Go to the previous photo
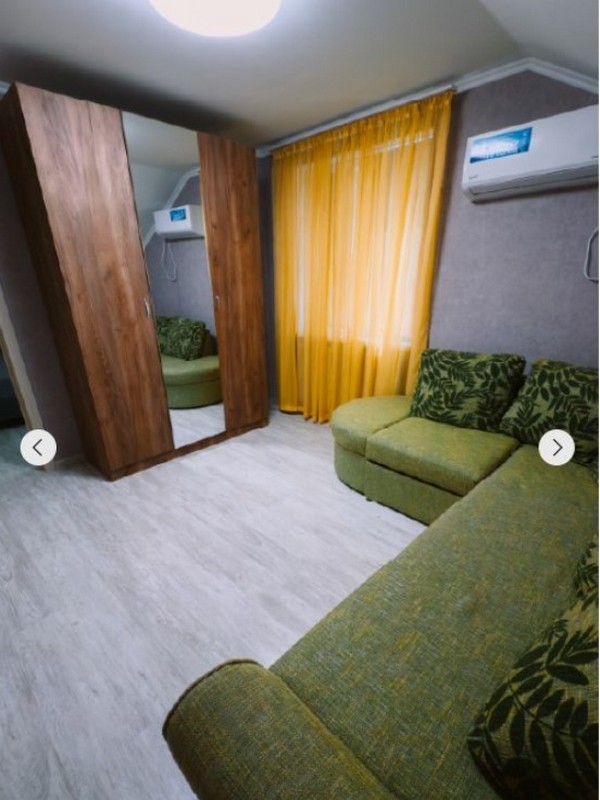 [x=38, y=447]
